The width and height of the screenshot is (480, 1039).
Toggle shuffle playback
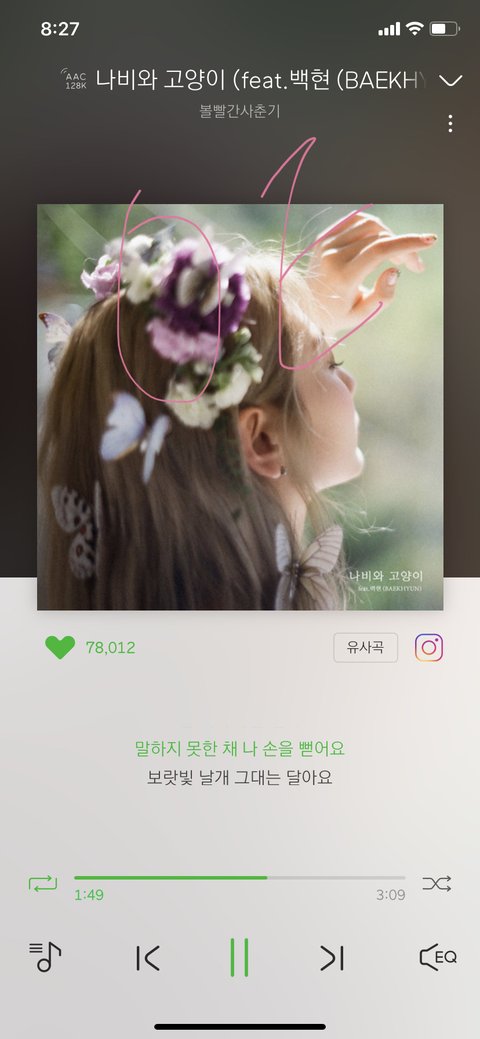pyautogui.click(x=437, y=883)
